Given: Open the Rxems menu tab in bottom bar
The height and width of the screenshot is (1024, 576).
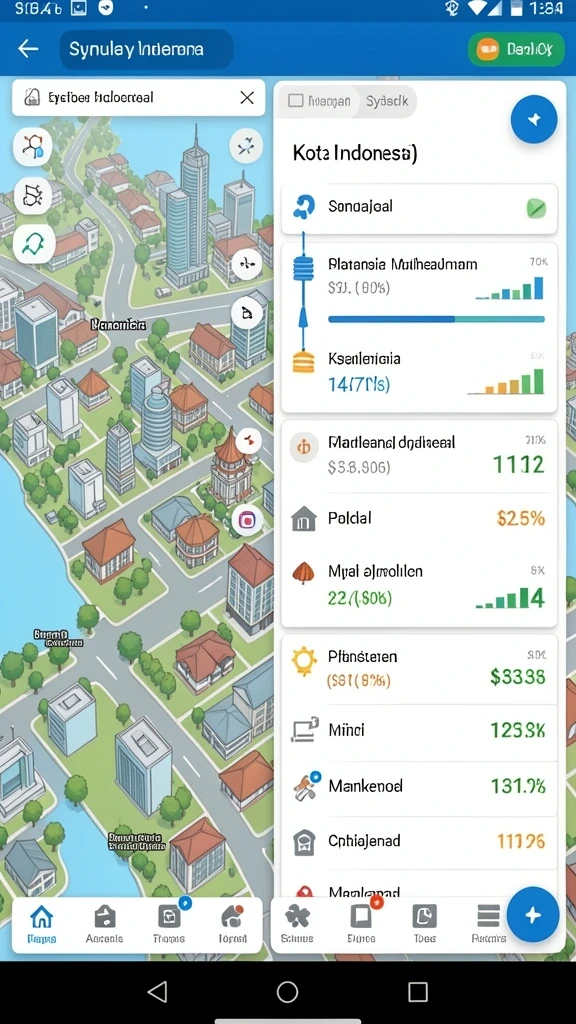Looking at the screenshot, I should coord(488,924).
